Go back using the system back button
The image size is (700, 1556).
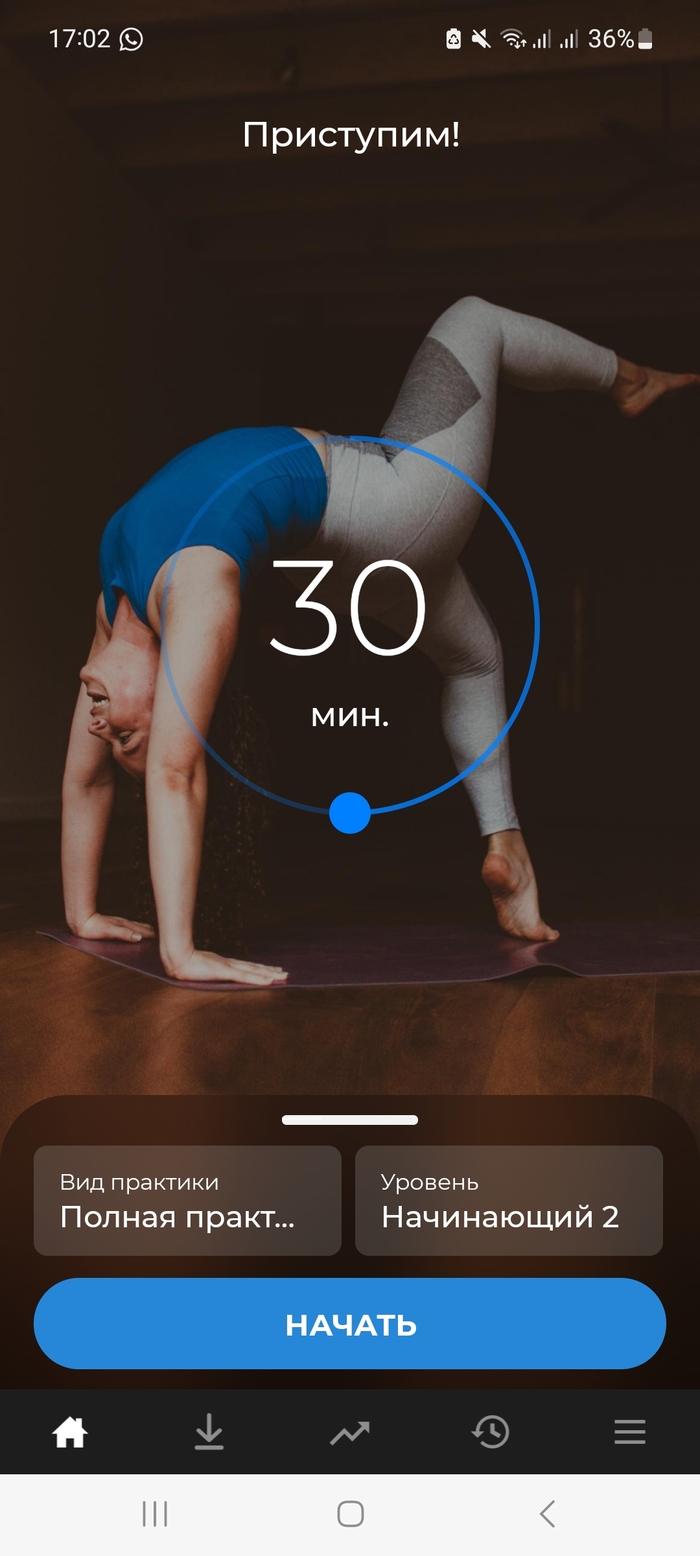pos(546,1514)
